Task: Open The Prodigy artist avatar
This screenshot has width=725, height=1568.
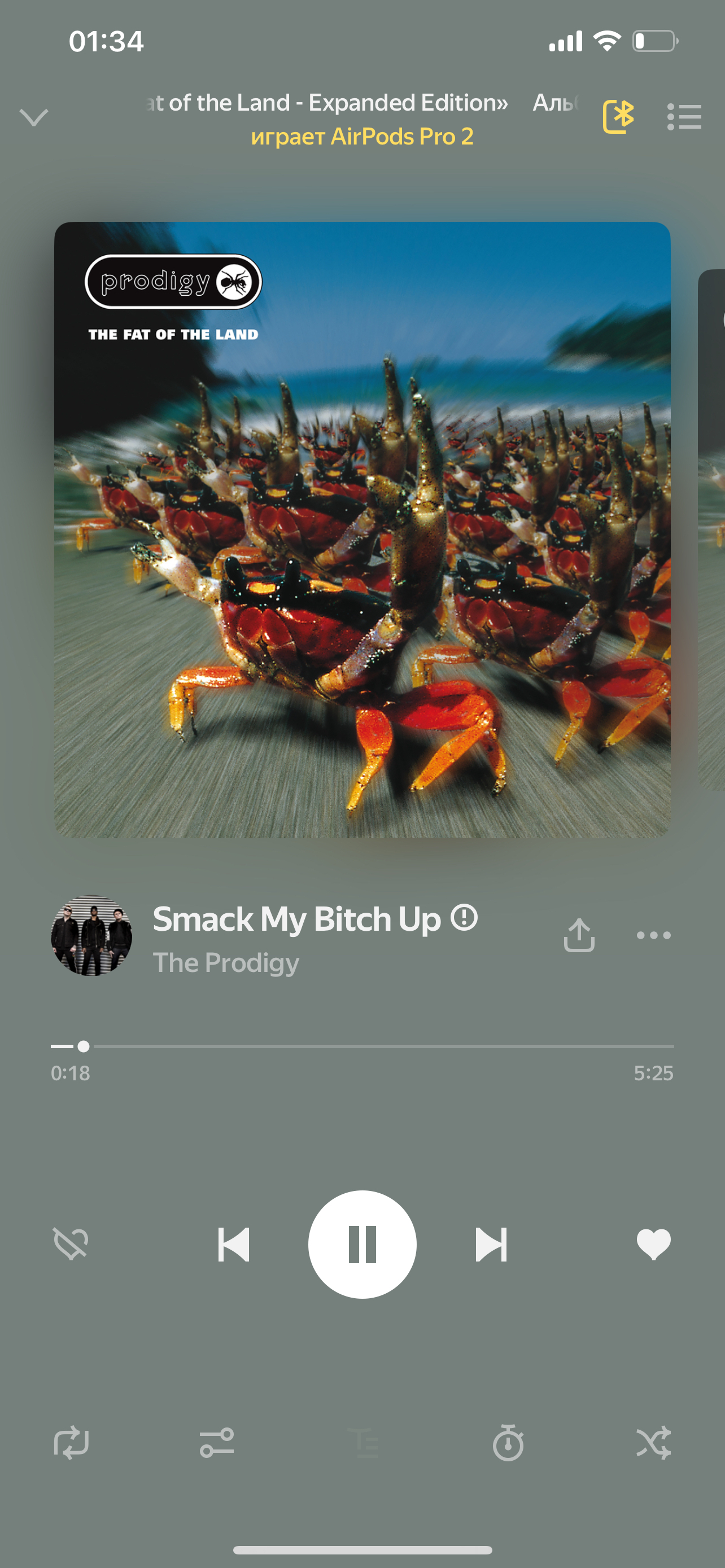Action: click(x=91, y=936)
